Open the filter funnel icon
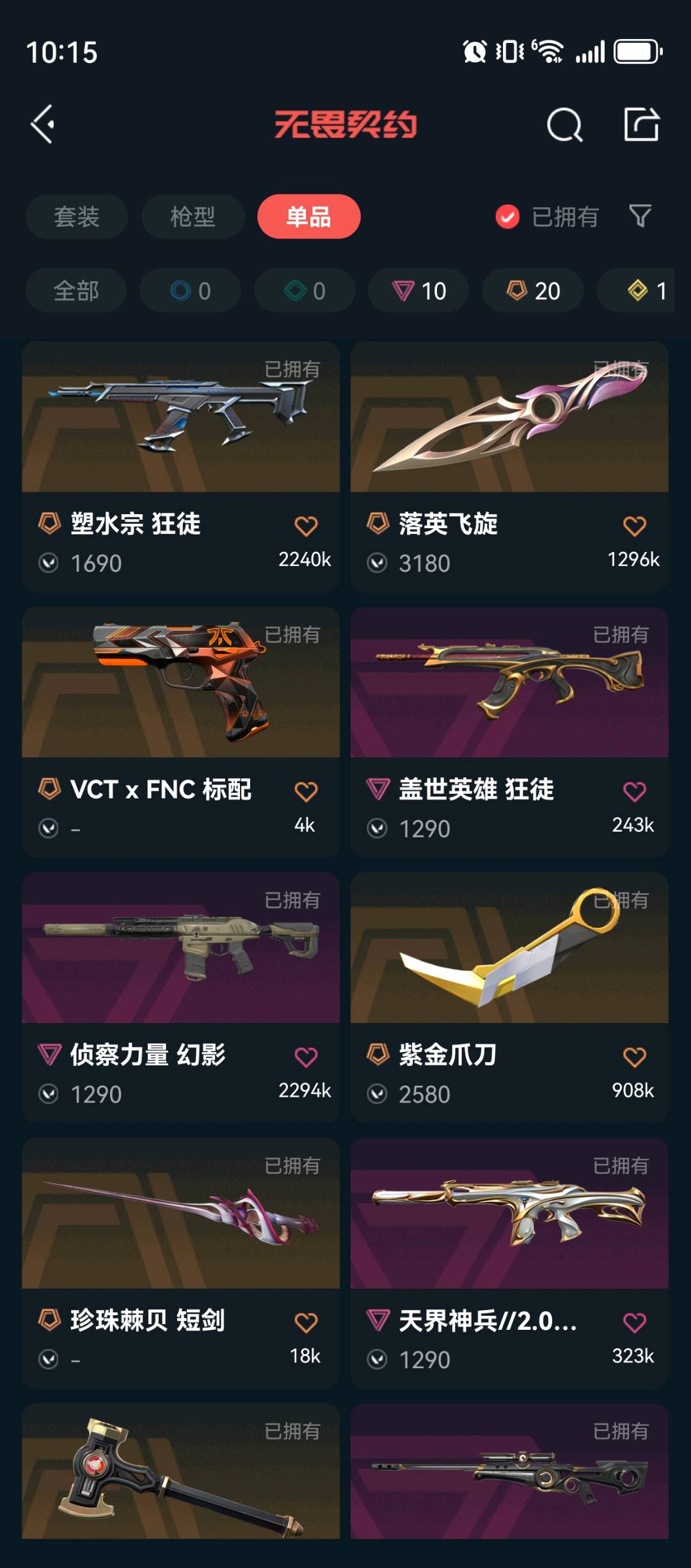691x1568 pixels. pos(640,216)
